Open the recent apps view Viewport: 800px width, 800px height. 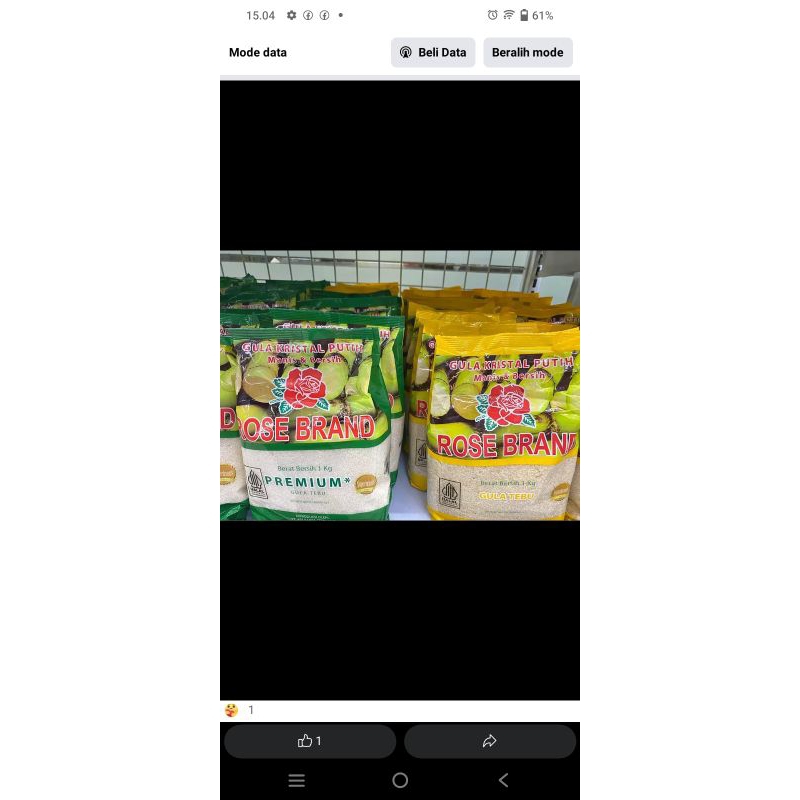click(297, 780)
